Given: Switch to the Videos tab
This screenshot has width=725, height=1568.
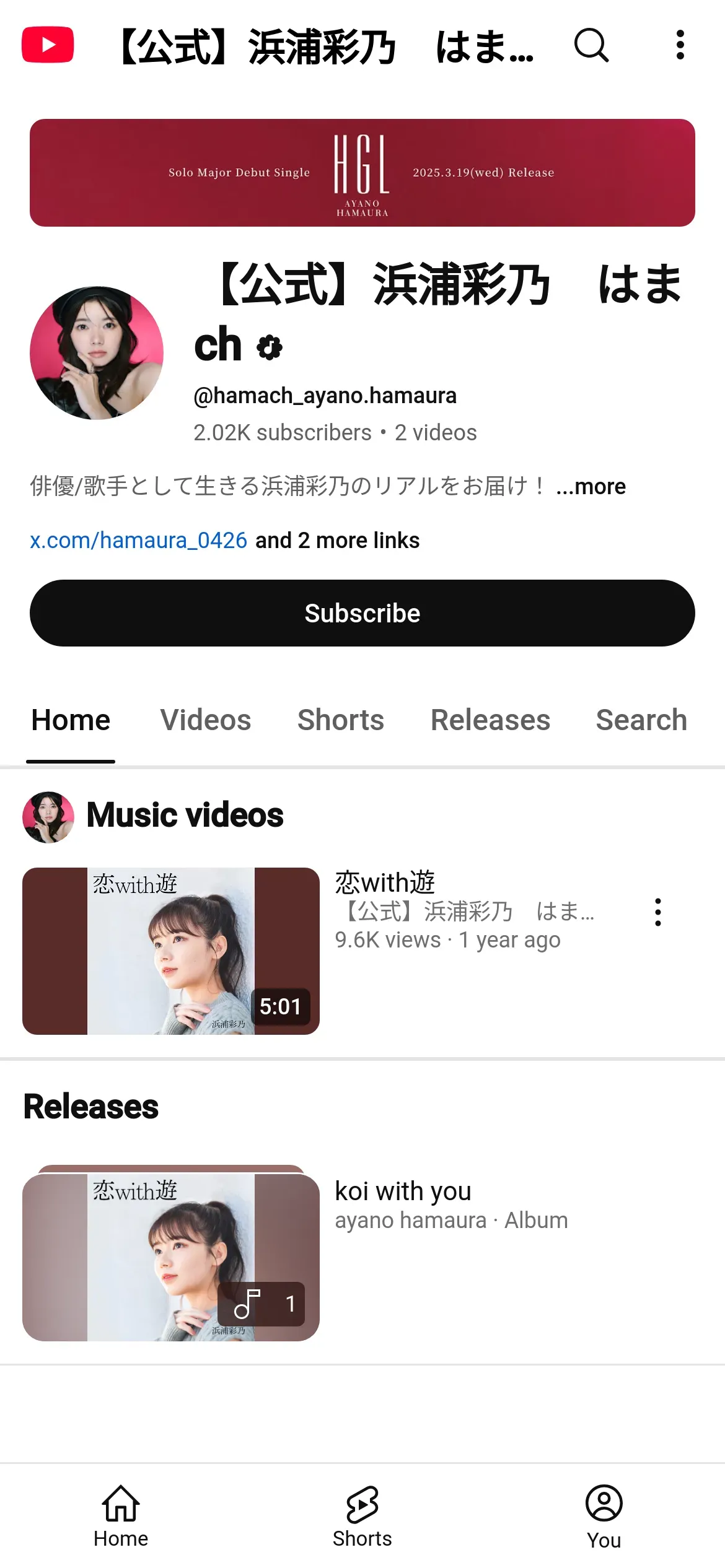Looking at the screenshot, I should pyautogui.click(x=205, y=720).
